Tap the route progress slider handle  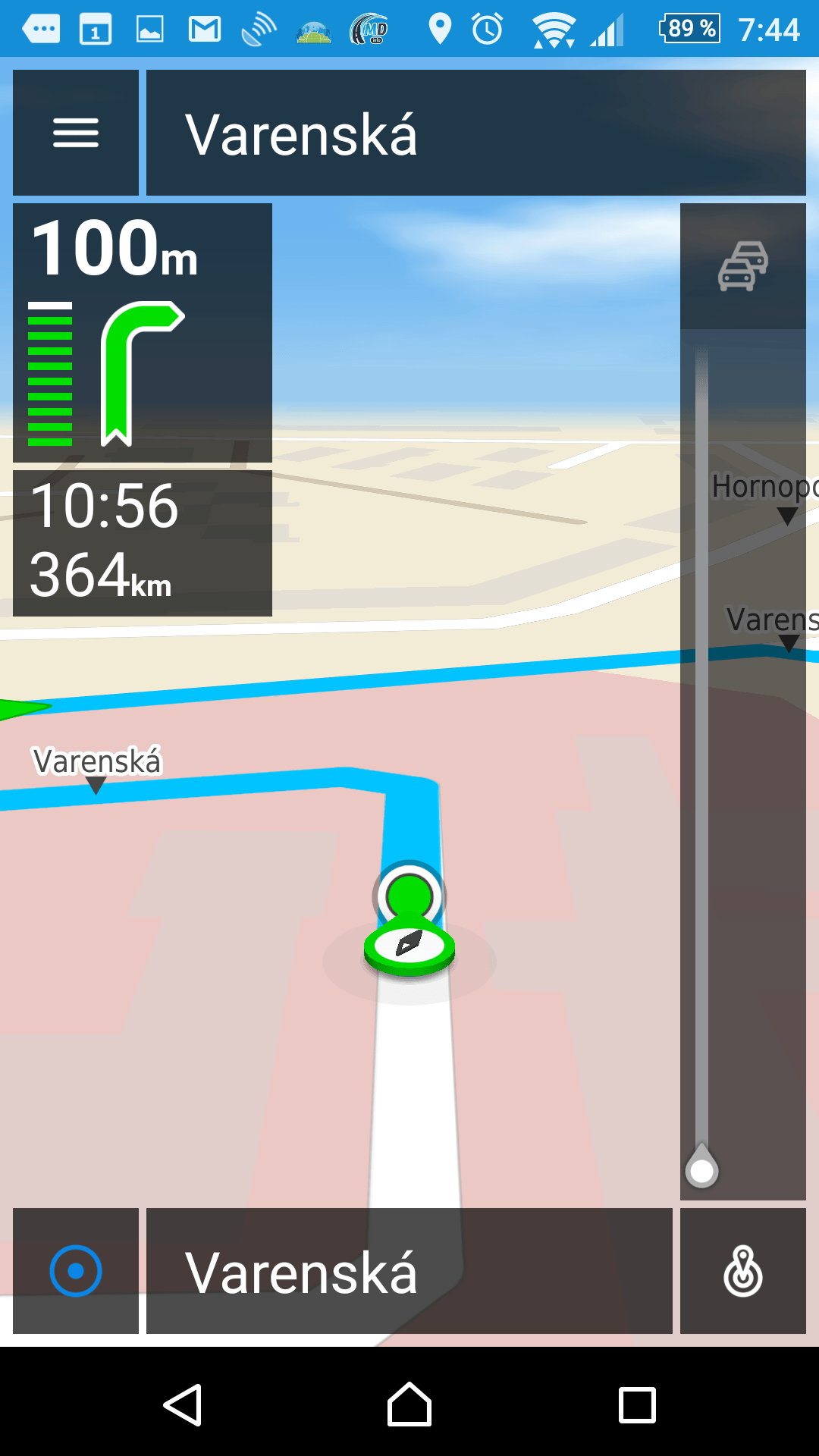tap(701, 1168)
